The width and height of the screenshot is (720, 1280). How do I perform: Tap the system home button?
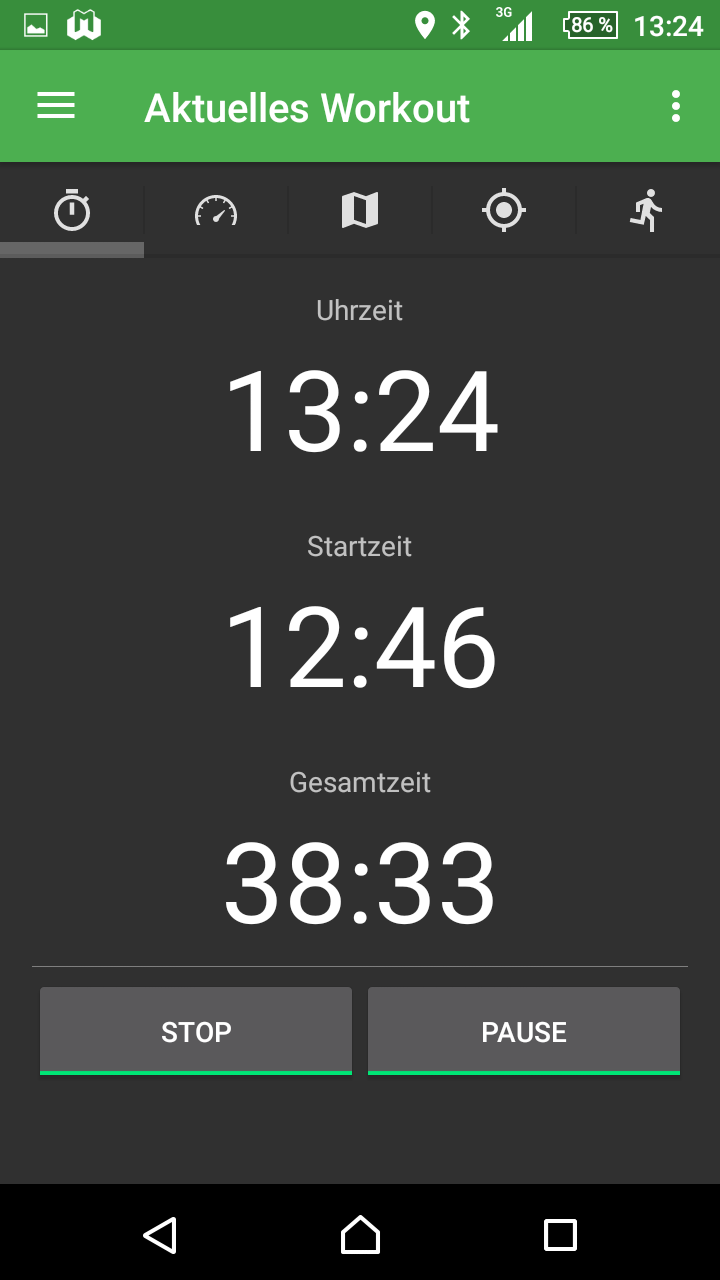tap(360, 1235)
